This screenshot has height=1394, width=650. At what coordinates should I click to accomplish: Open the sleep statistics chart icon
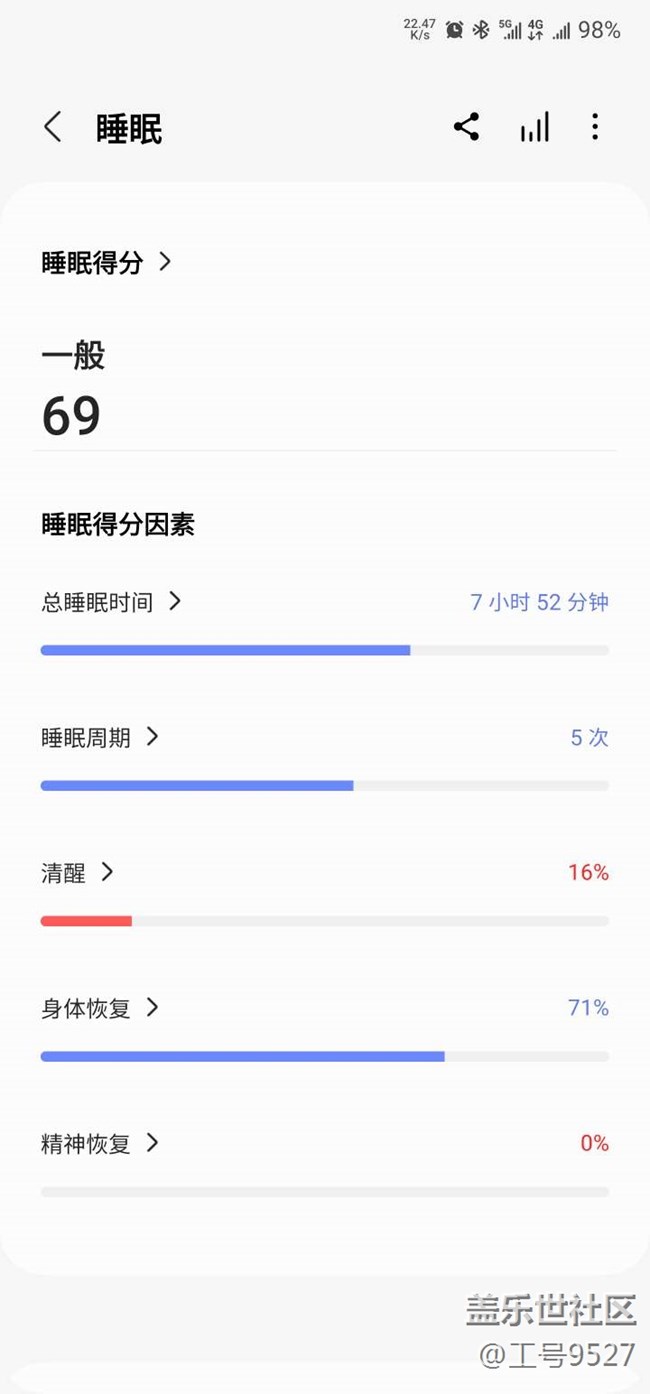535,127
